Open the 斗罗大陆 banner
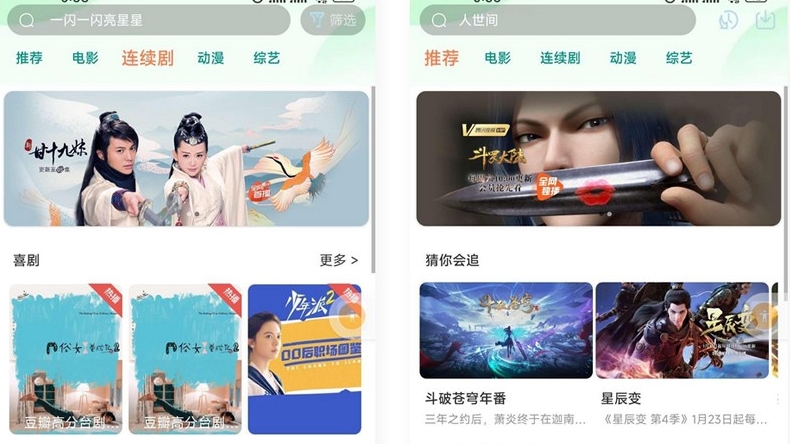This screenshot has width=790, height=444. [x=598, y=159]
